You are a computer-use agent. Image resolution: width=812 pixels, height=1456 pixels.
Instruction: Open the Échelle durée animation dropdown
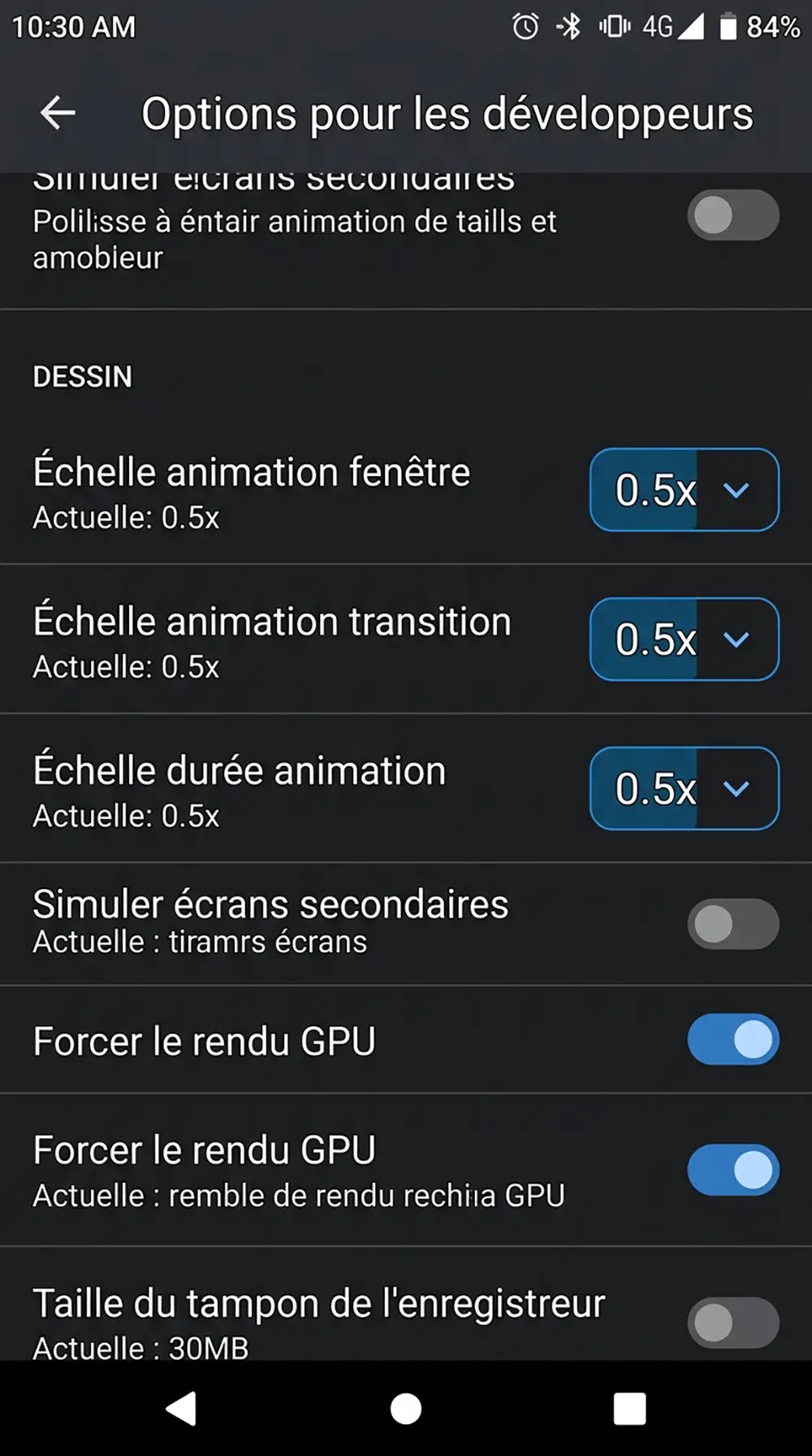[x=684, y=788]
